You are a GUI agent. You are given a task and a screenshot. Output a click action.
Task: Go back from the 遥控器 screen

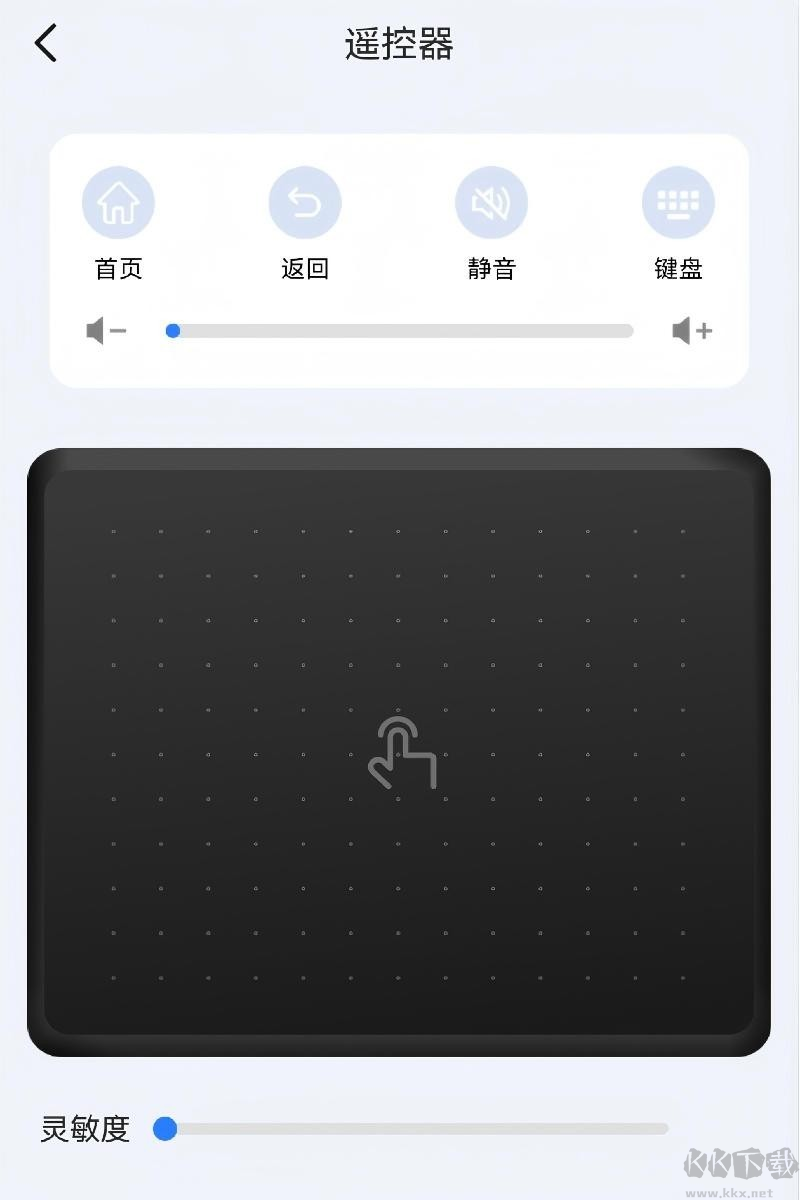46,44
